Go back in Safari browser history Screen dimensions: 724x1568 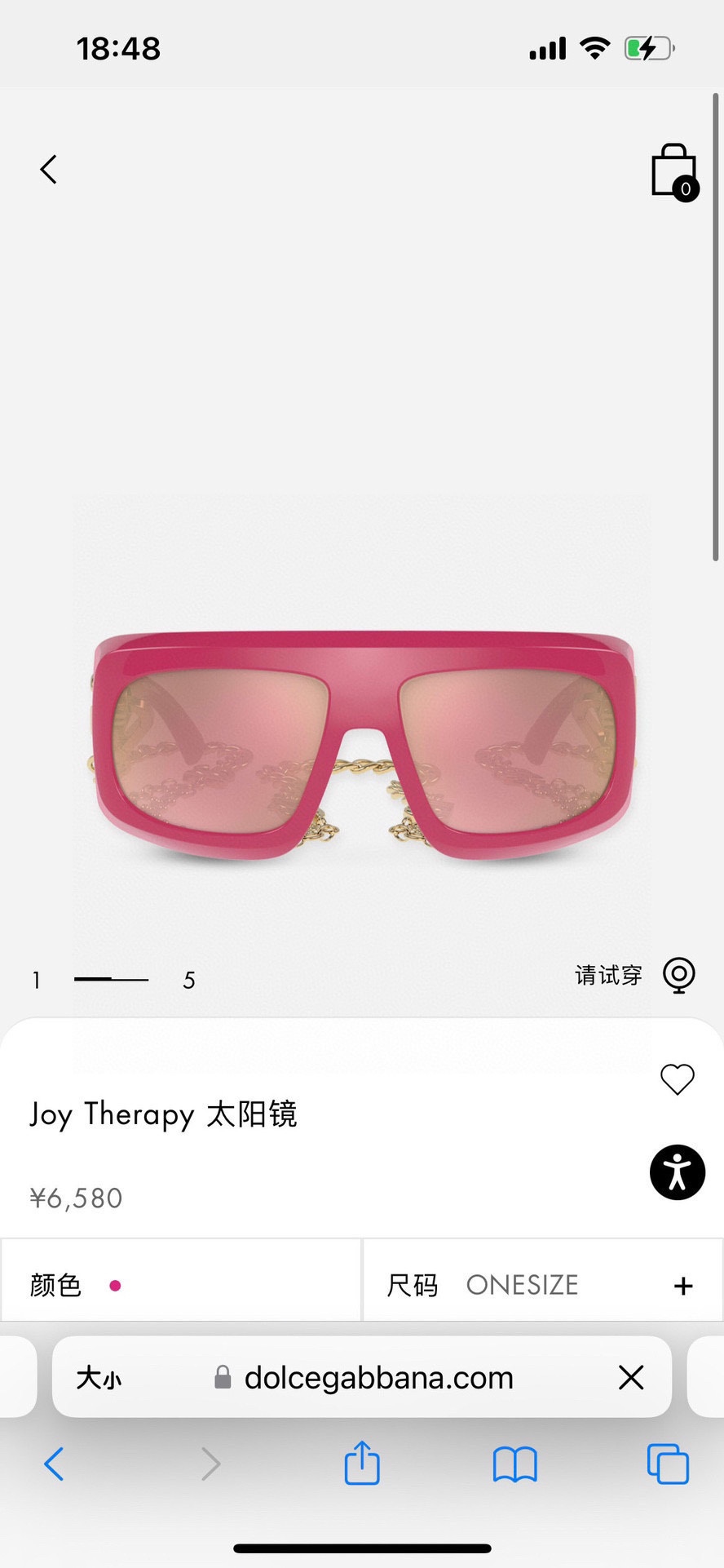[x=54, y=1464]
